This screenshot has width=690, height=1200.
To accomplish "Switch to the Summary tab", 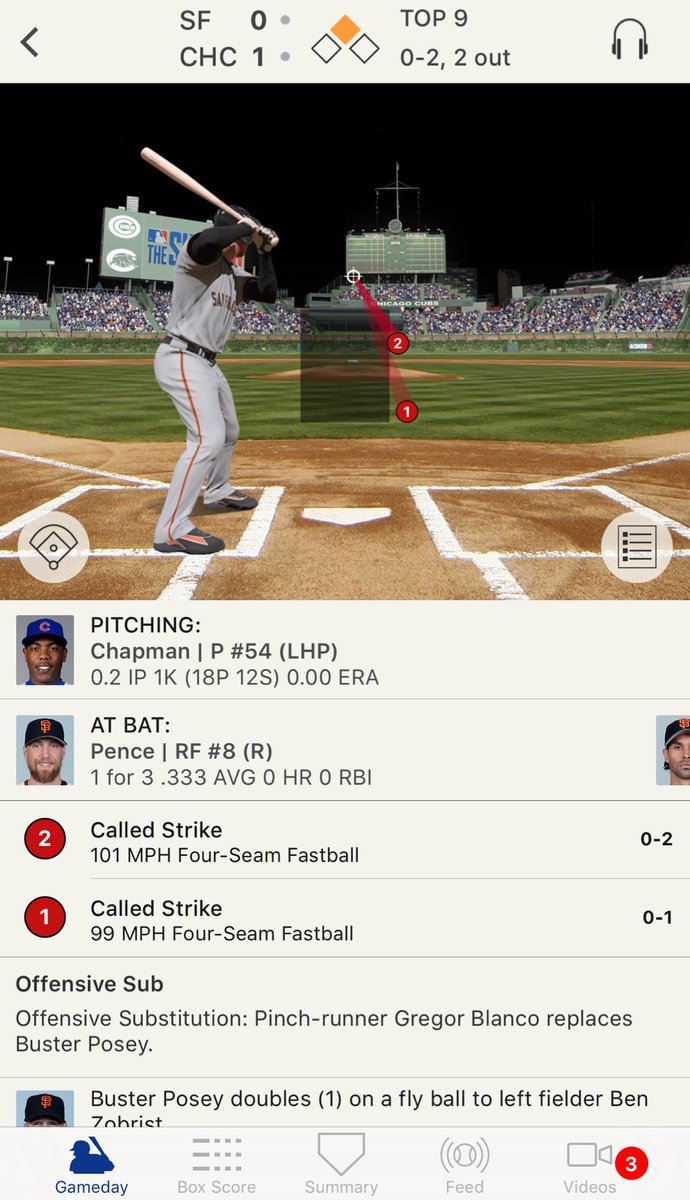I will point(341,1166).
